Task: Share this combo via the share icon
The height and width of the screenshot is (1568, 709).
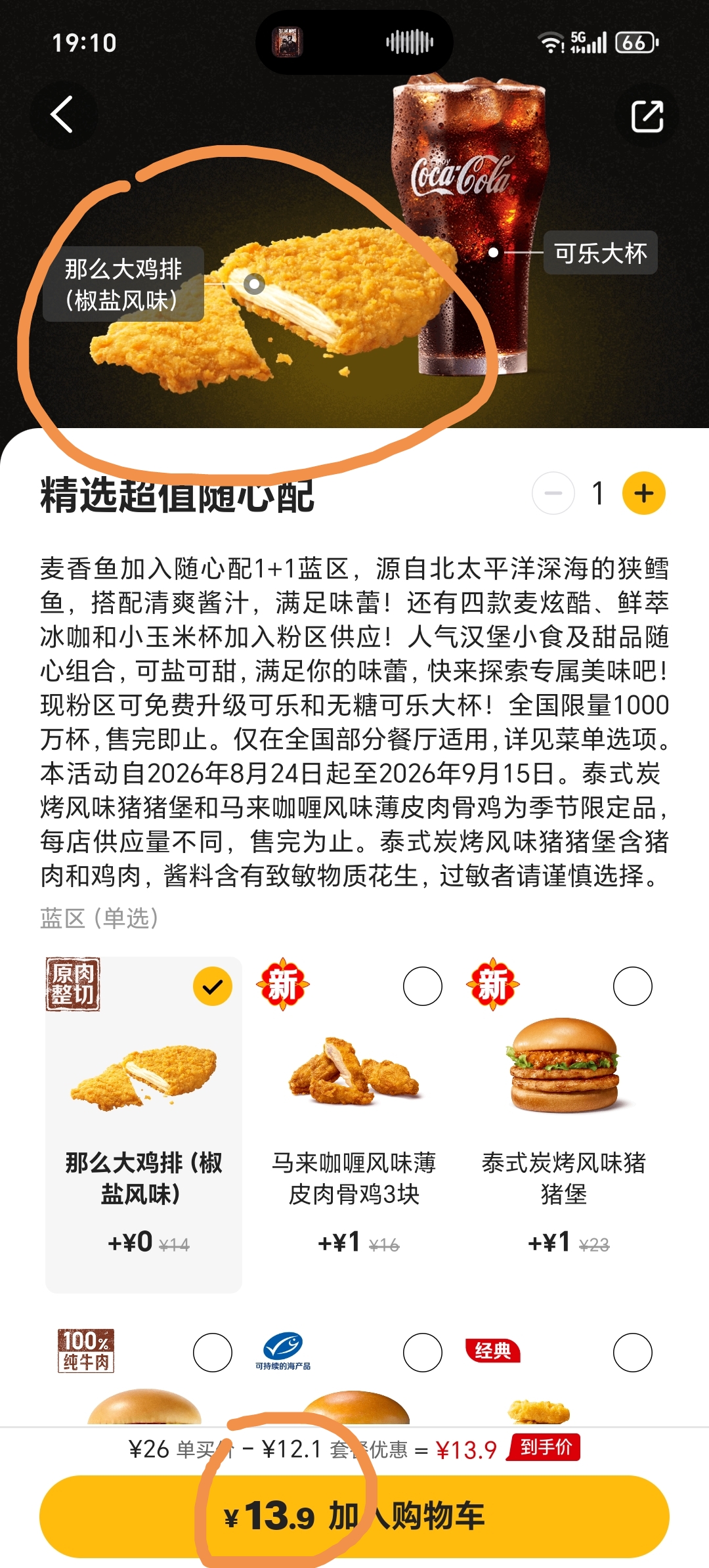Action: point(647,116)
